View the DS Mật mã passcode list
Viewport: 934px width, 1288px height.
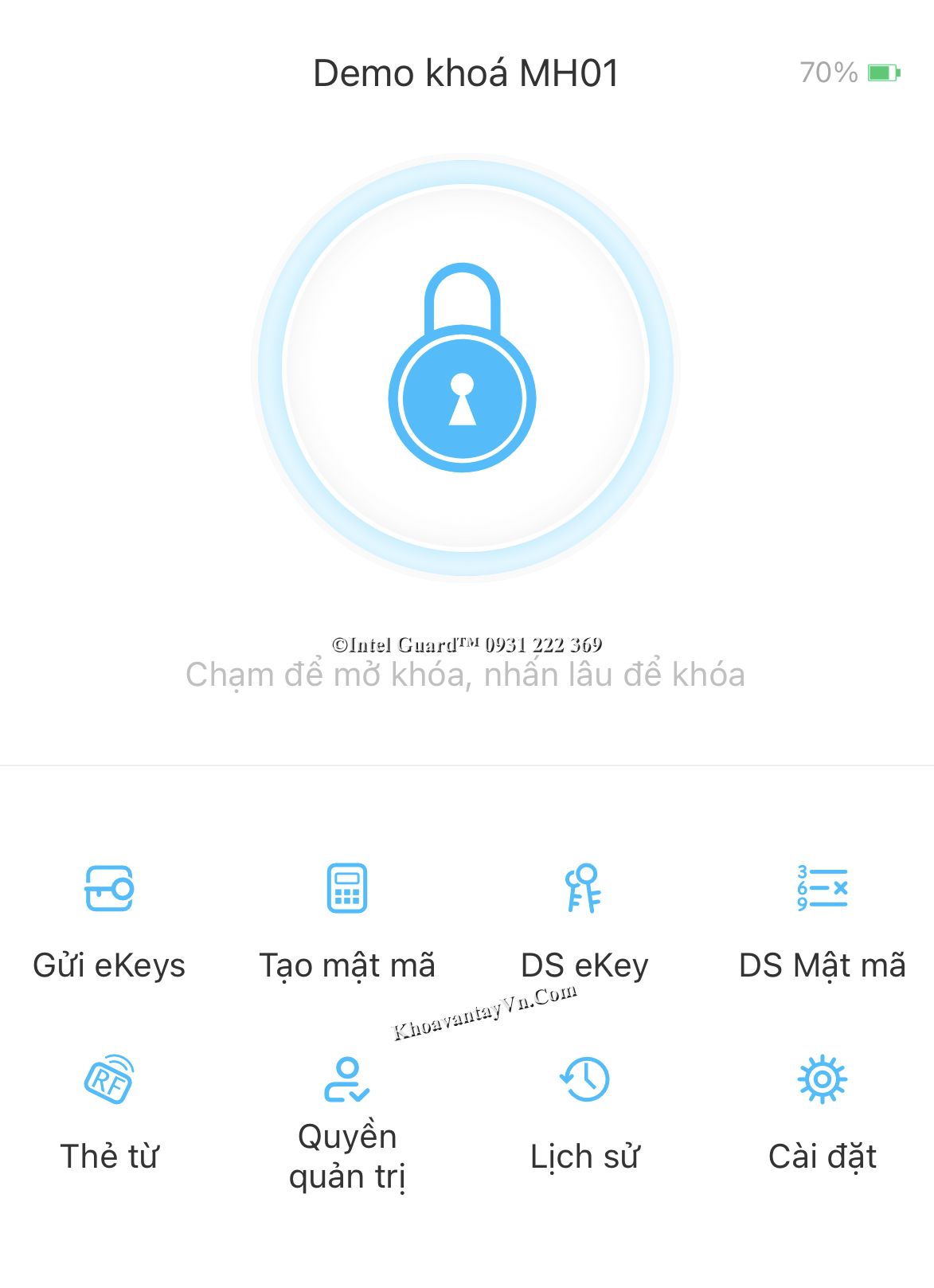[x=823, y=888]
